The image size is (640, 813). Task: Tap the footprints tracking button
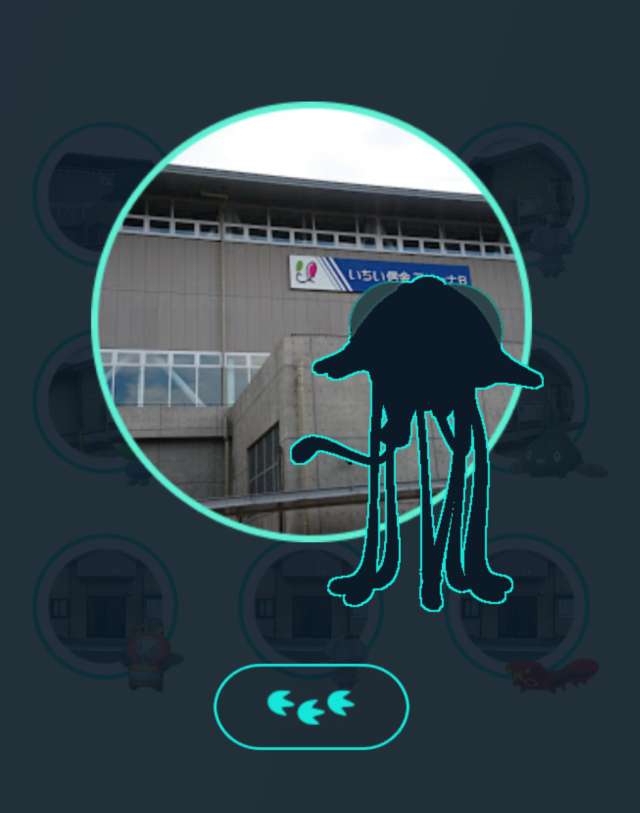[311, 706]
